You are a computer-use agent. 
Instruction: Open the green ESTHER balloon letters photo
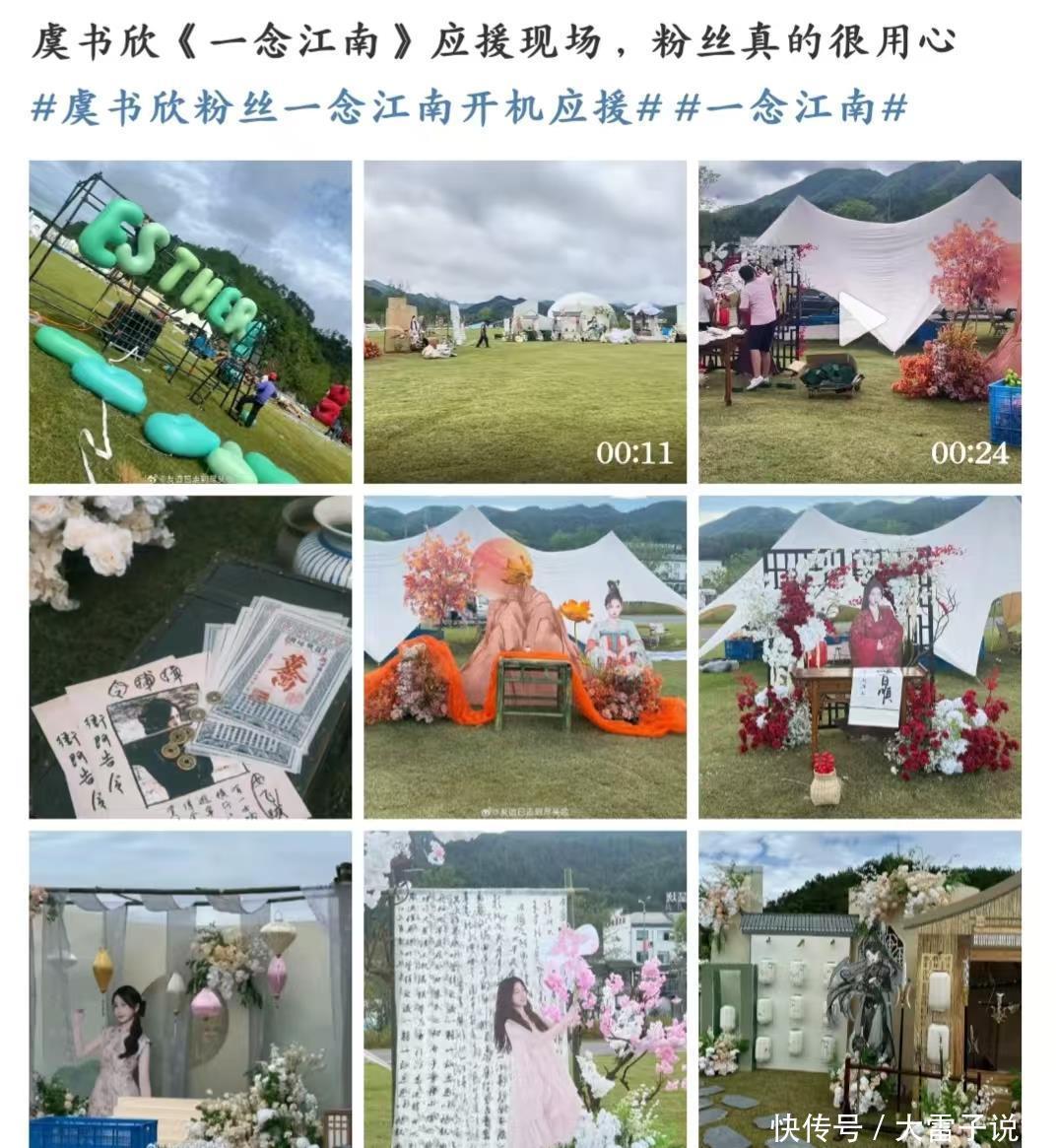tap(190, 321)
